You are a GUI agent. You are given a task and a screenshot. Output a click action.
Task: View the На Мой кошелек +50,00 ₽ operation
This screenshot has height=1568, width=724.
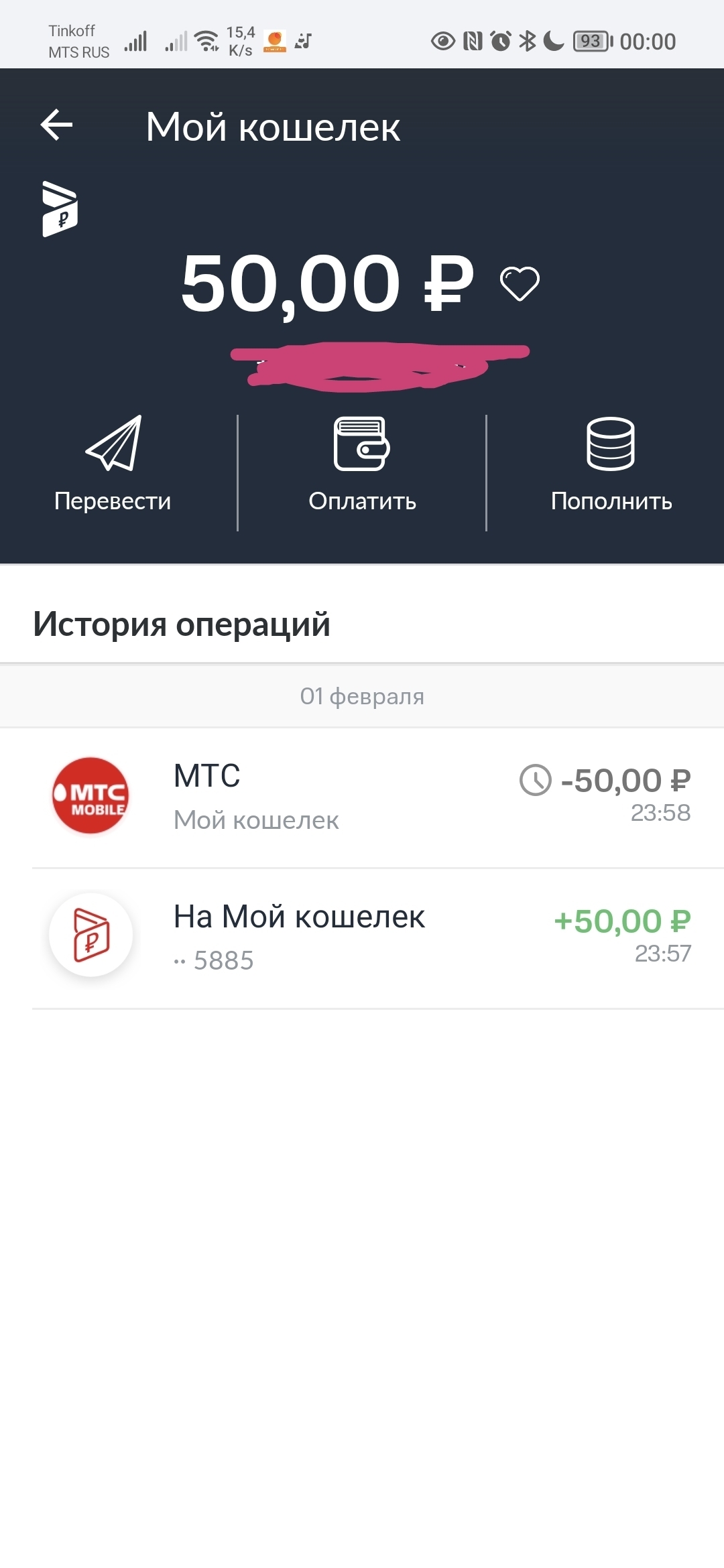(362, 937)
